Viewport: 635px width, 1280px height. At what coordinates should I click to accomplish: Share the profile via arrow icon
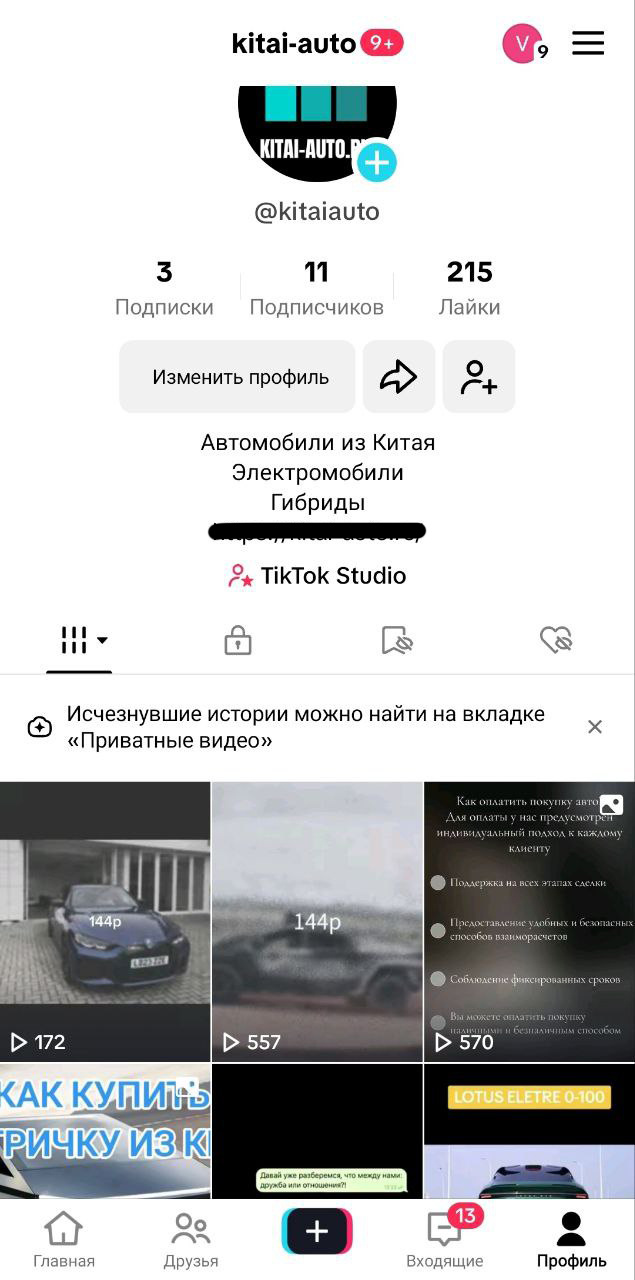pyautogui.click(x=399, y=377)
